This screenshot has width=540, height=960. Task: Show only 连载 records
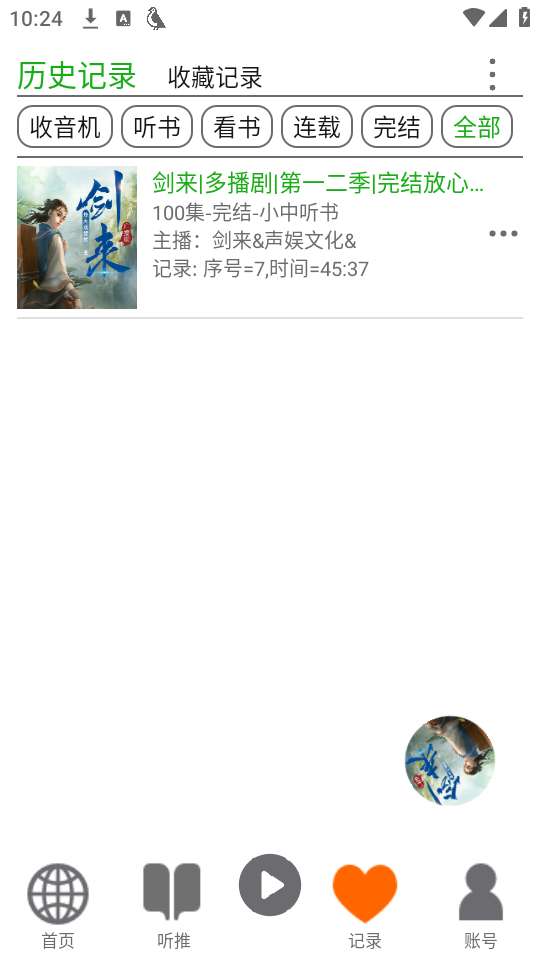(317, 127)
